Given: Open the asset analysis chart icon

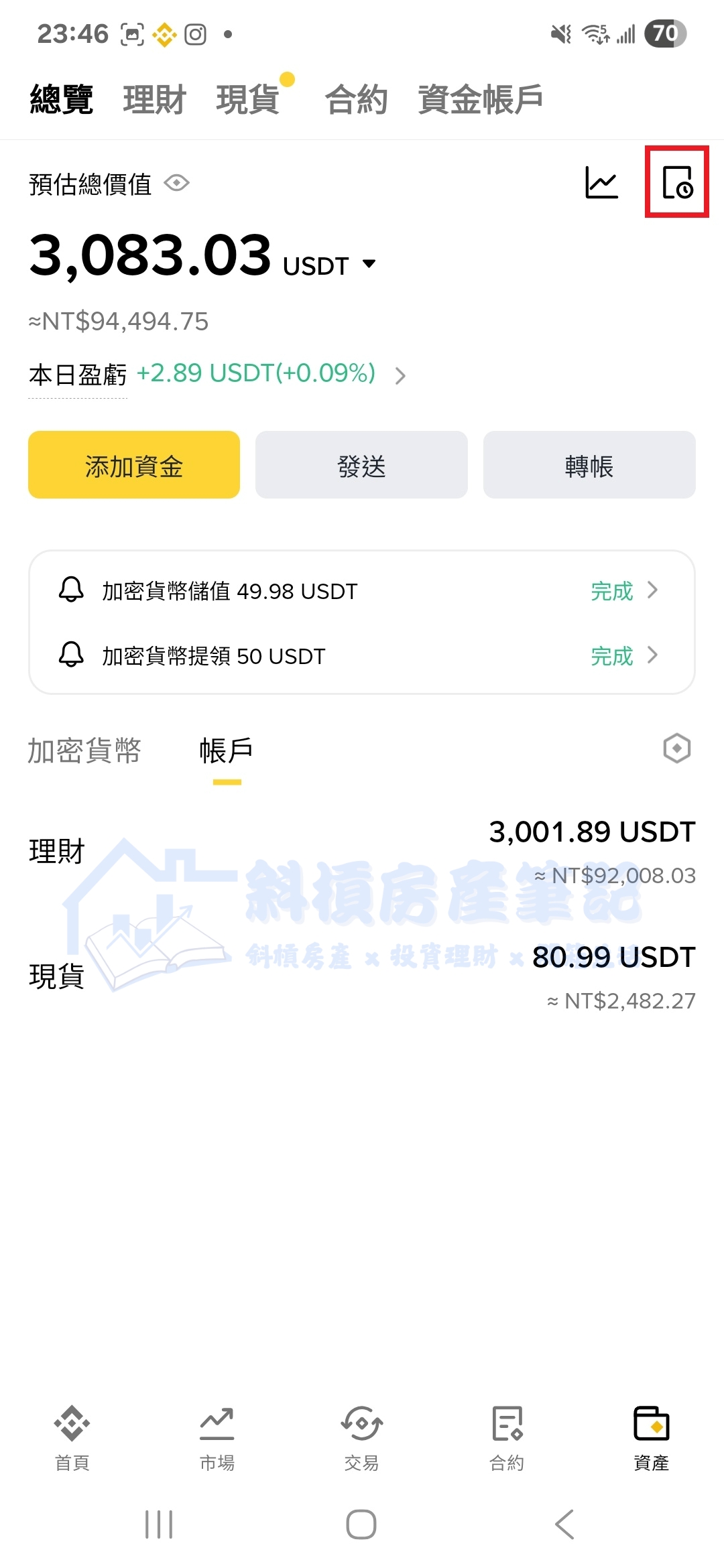Looking at the screenshot, I should click(x=601, y=182).
